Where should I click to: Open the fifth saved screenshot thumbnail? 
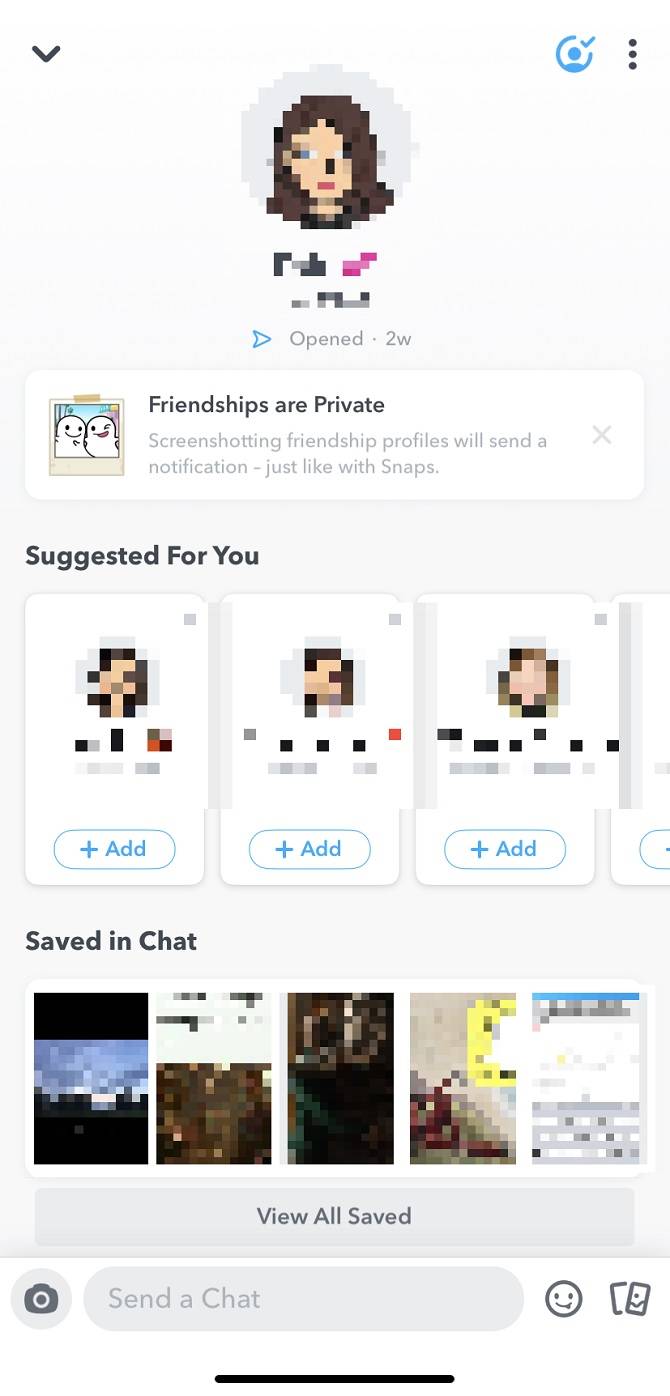pyautogui.click(x=585, y=1078)
